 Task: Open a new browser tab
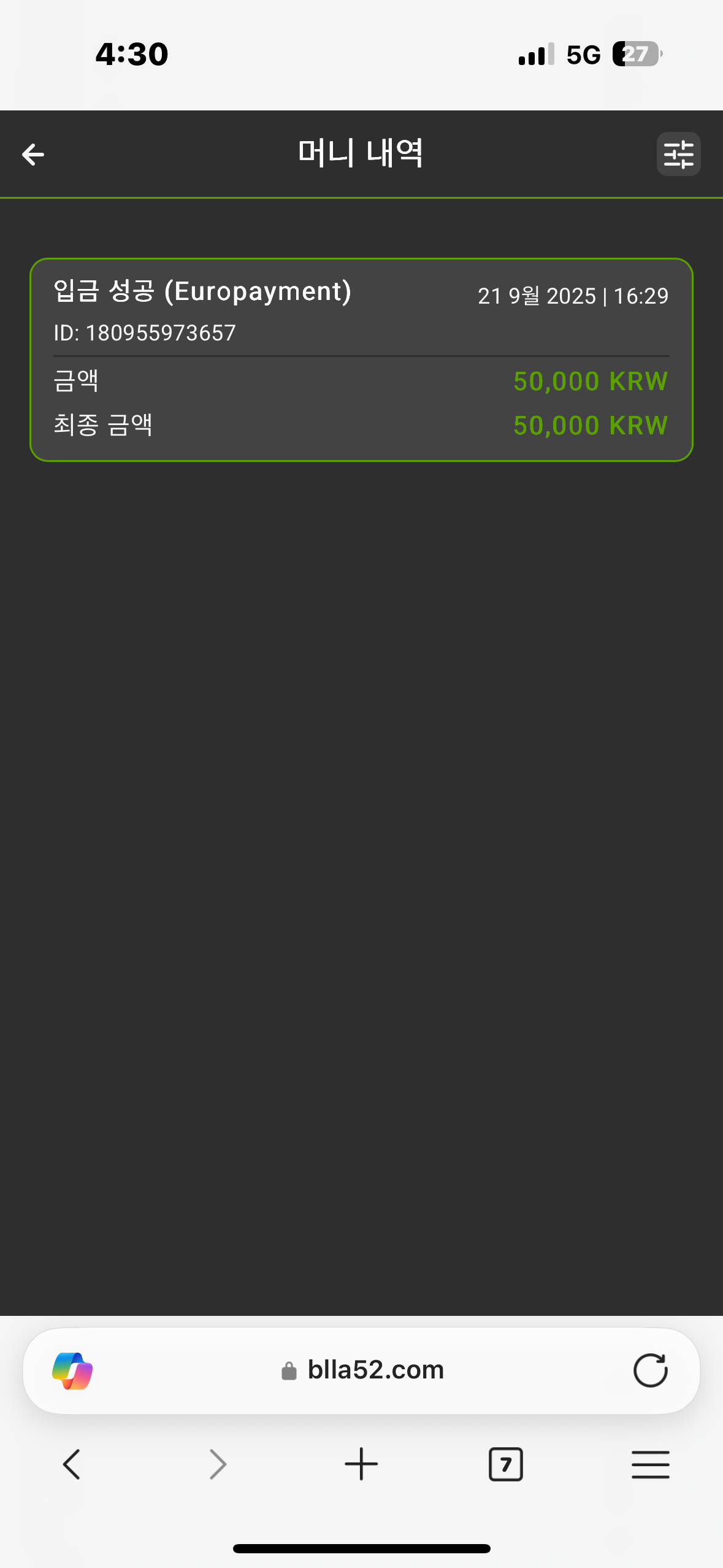361,1464
